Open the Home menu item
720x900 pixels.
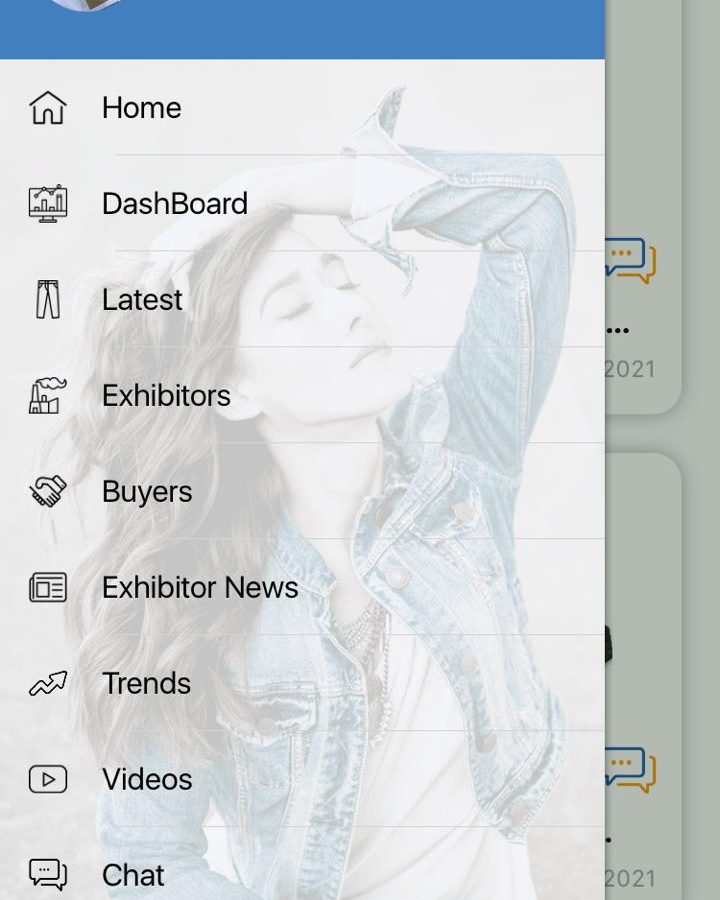(x=141, y=108)
